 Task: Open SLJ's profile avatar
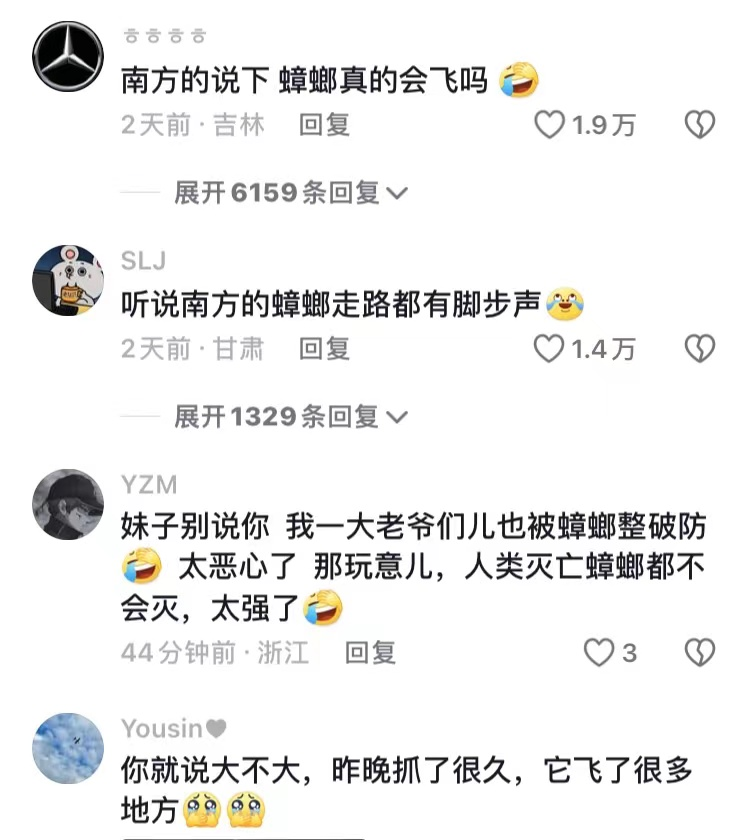pos(68,281)
